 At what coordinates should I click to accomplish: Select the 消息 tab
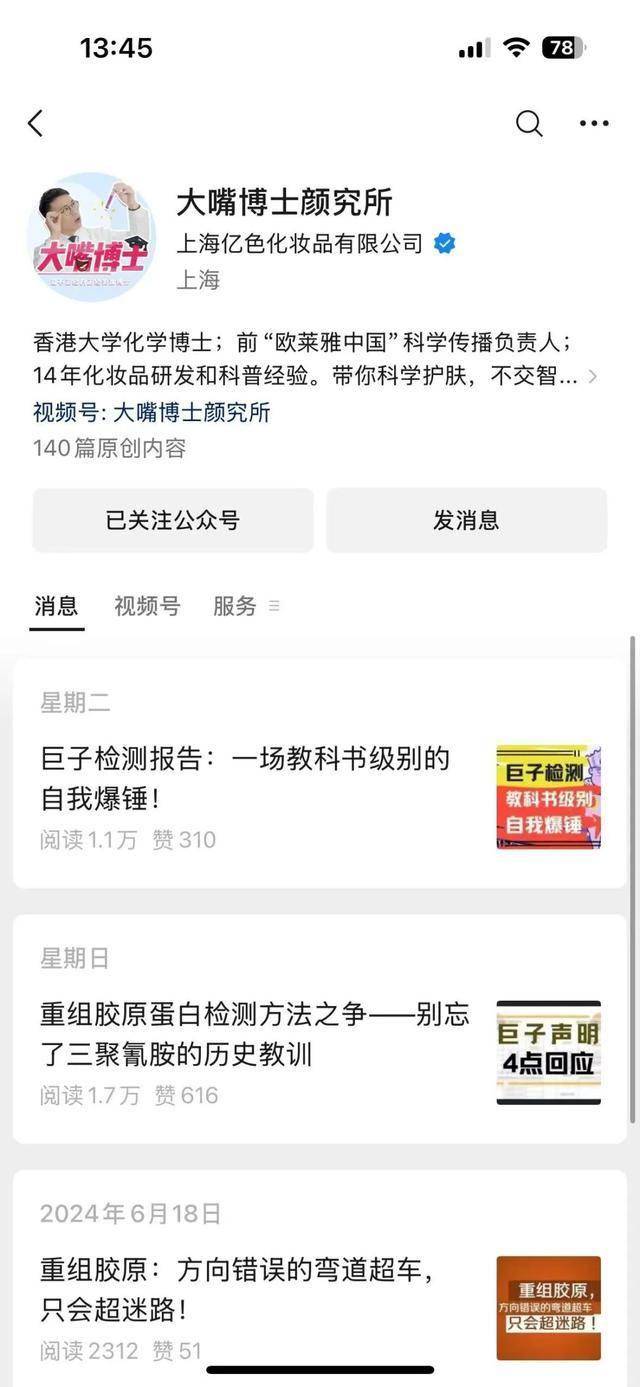56,606
